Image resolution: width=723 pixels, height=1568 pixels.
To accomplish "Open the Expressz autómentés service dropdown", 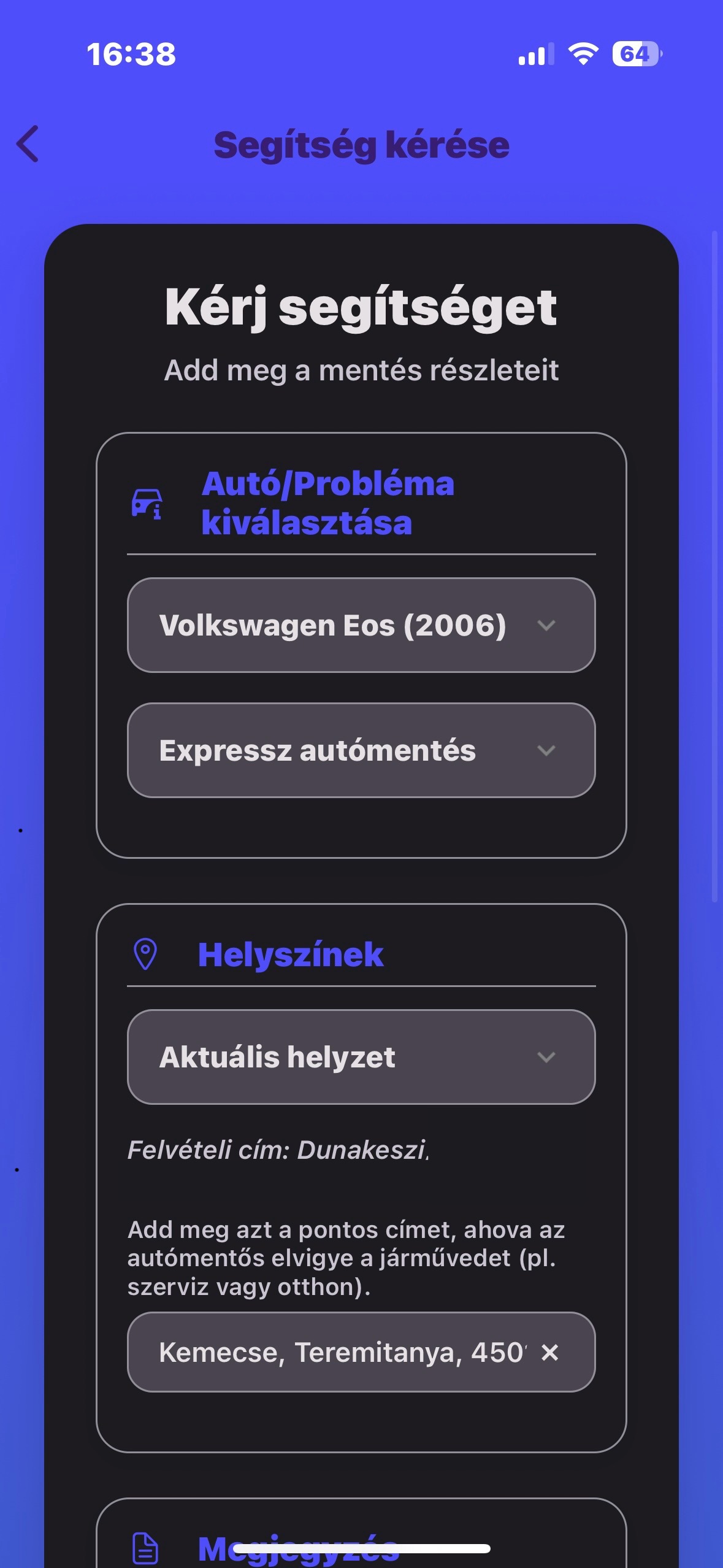I will point(361,750).
